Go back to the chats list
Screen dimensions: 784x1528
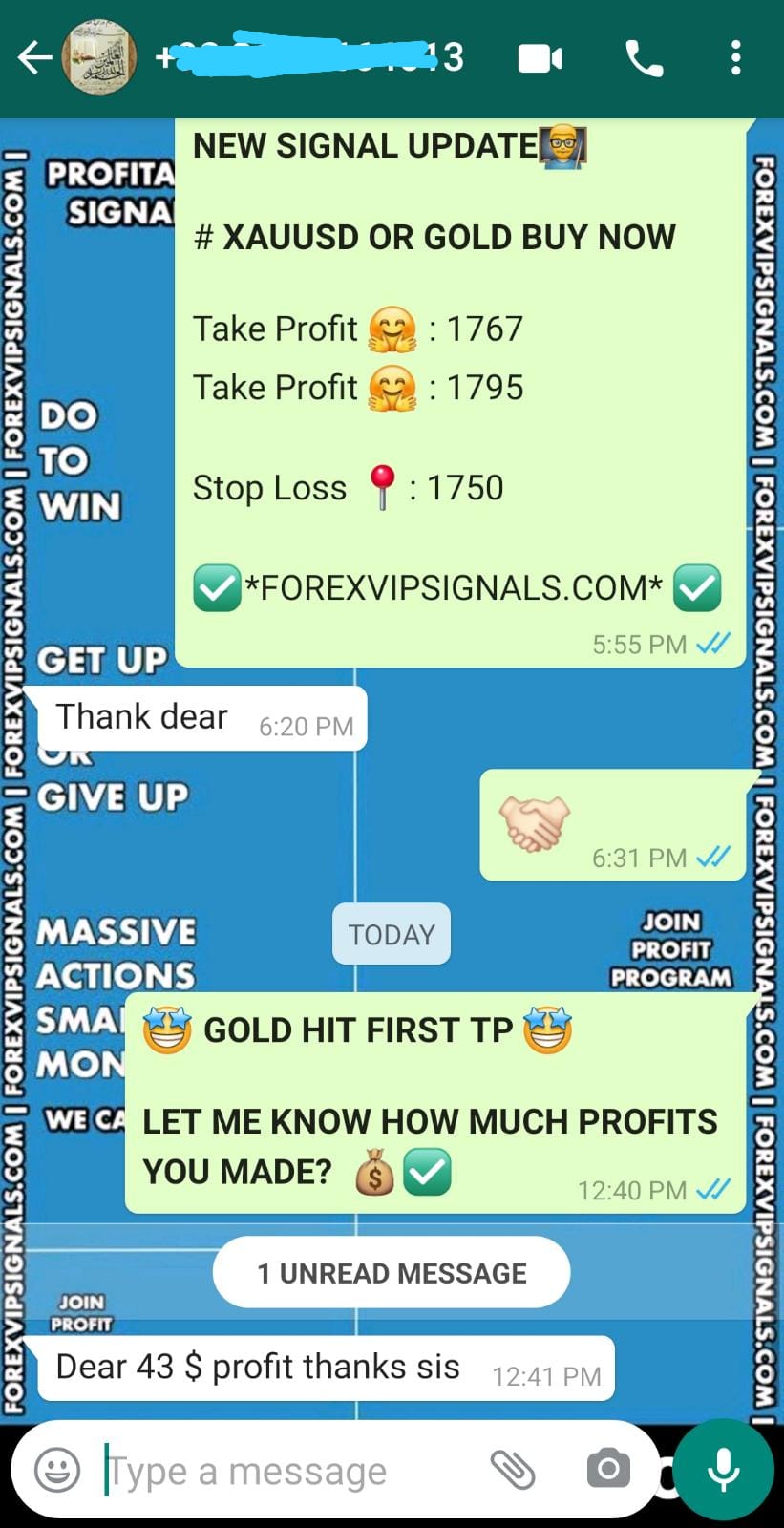(x=34, y=58)
